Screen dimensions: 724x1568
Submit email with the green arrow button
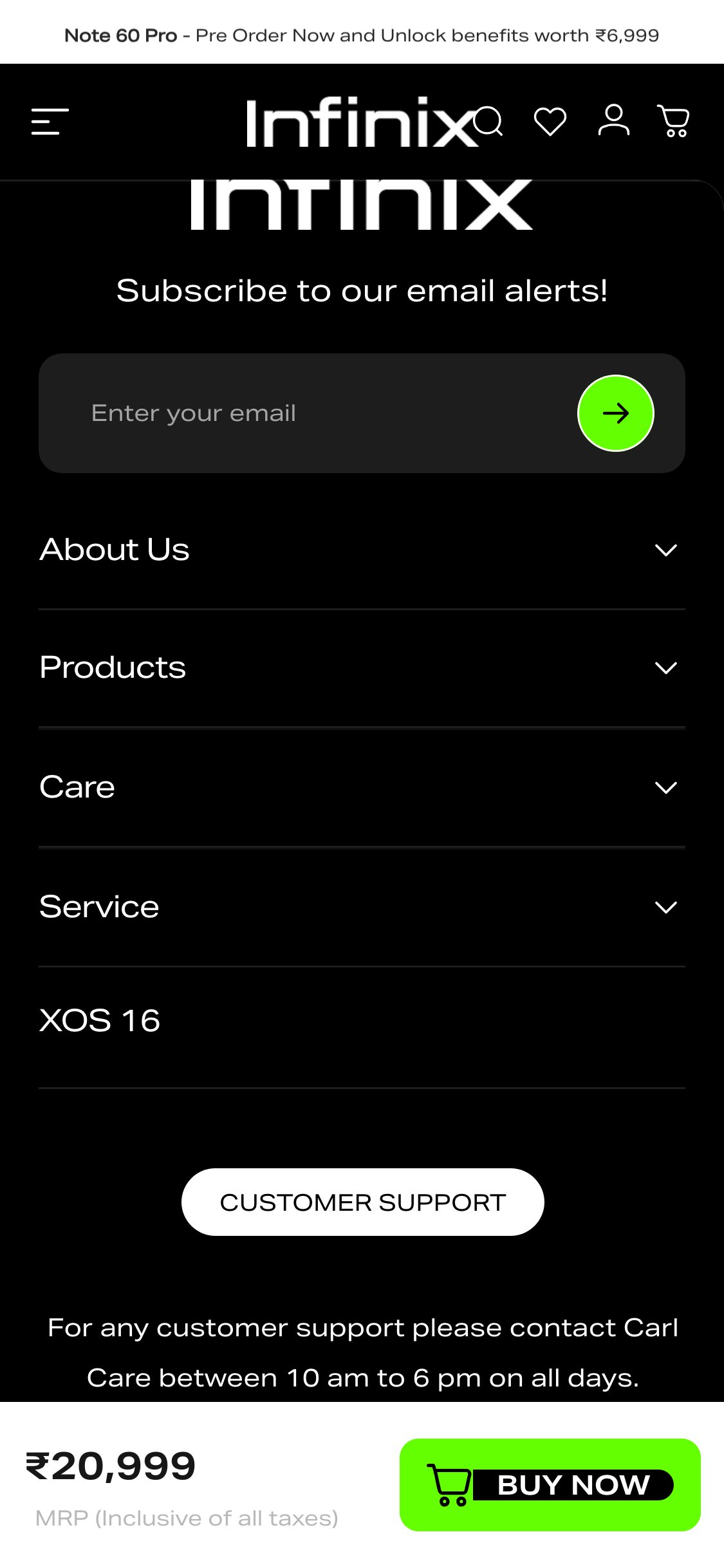coord(615,413)
